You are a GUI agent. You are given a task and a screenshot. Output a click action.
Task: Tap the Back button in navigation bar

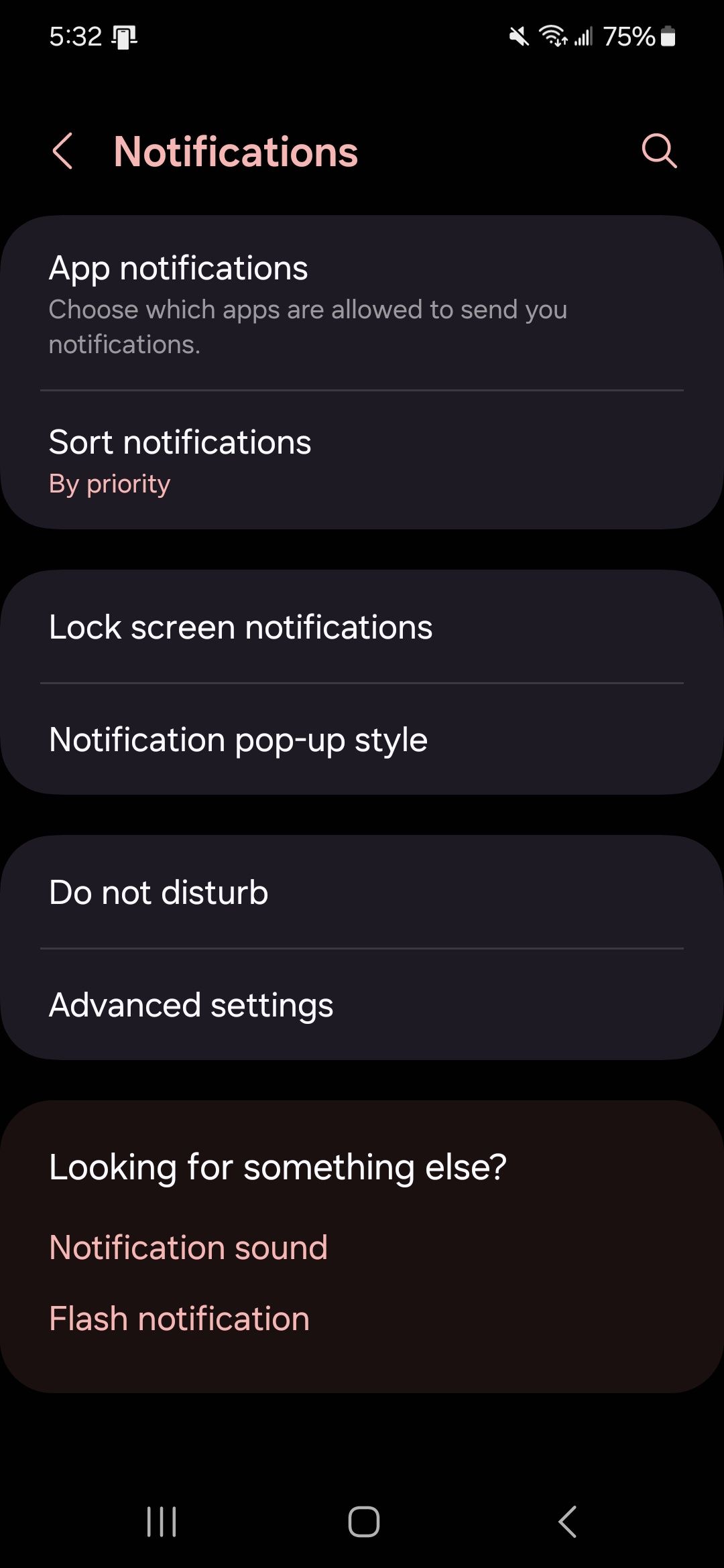point(566,1521)
